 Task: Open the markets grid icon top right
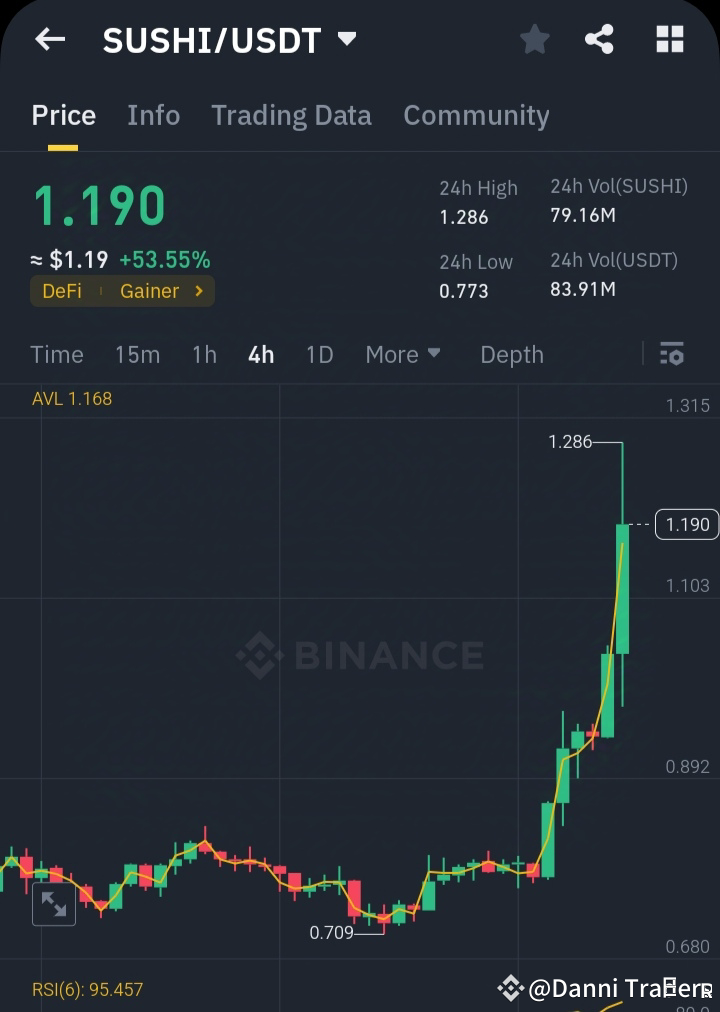click(668, 39)
